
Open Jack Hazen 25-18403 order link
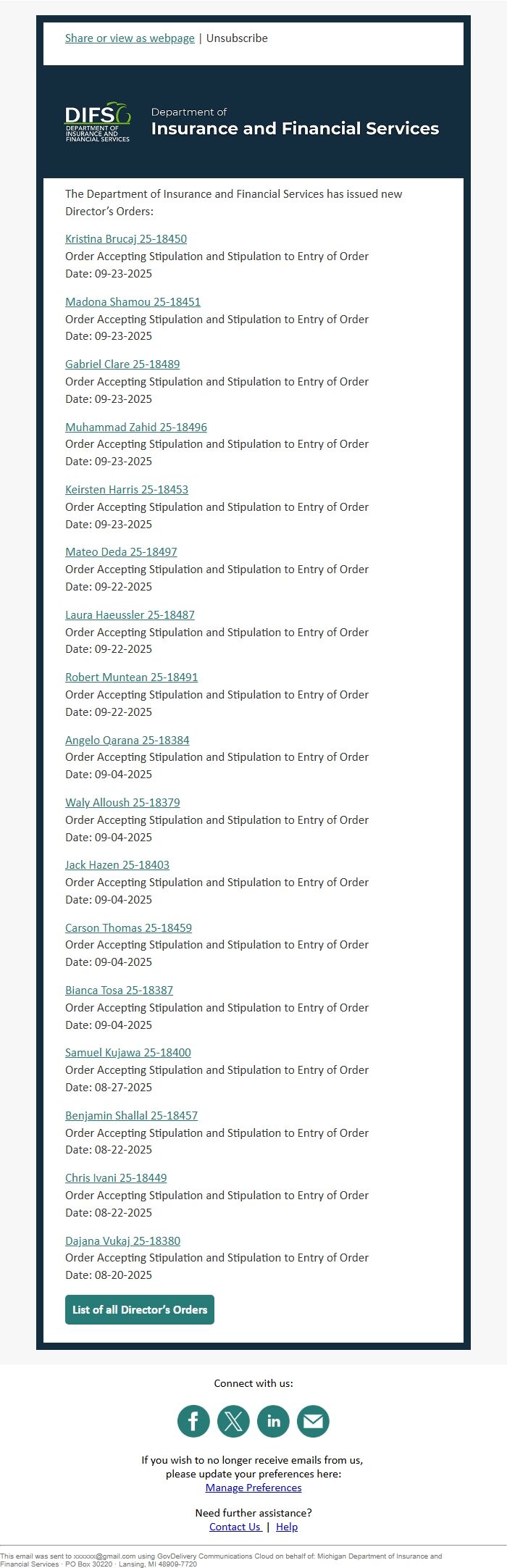pyautogui.click(x=117, y=865)
